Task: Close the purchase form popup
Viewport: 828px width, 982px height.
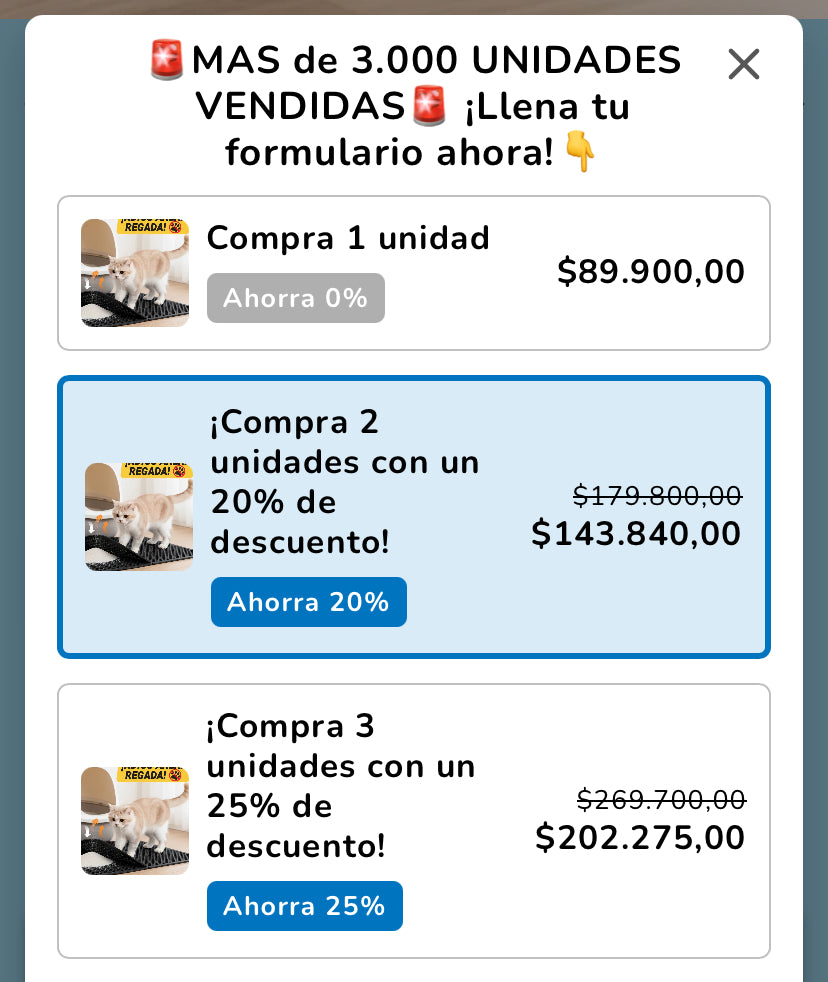Action: [744, 65]
